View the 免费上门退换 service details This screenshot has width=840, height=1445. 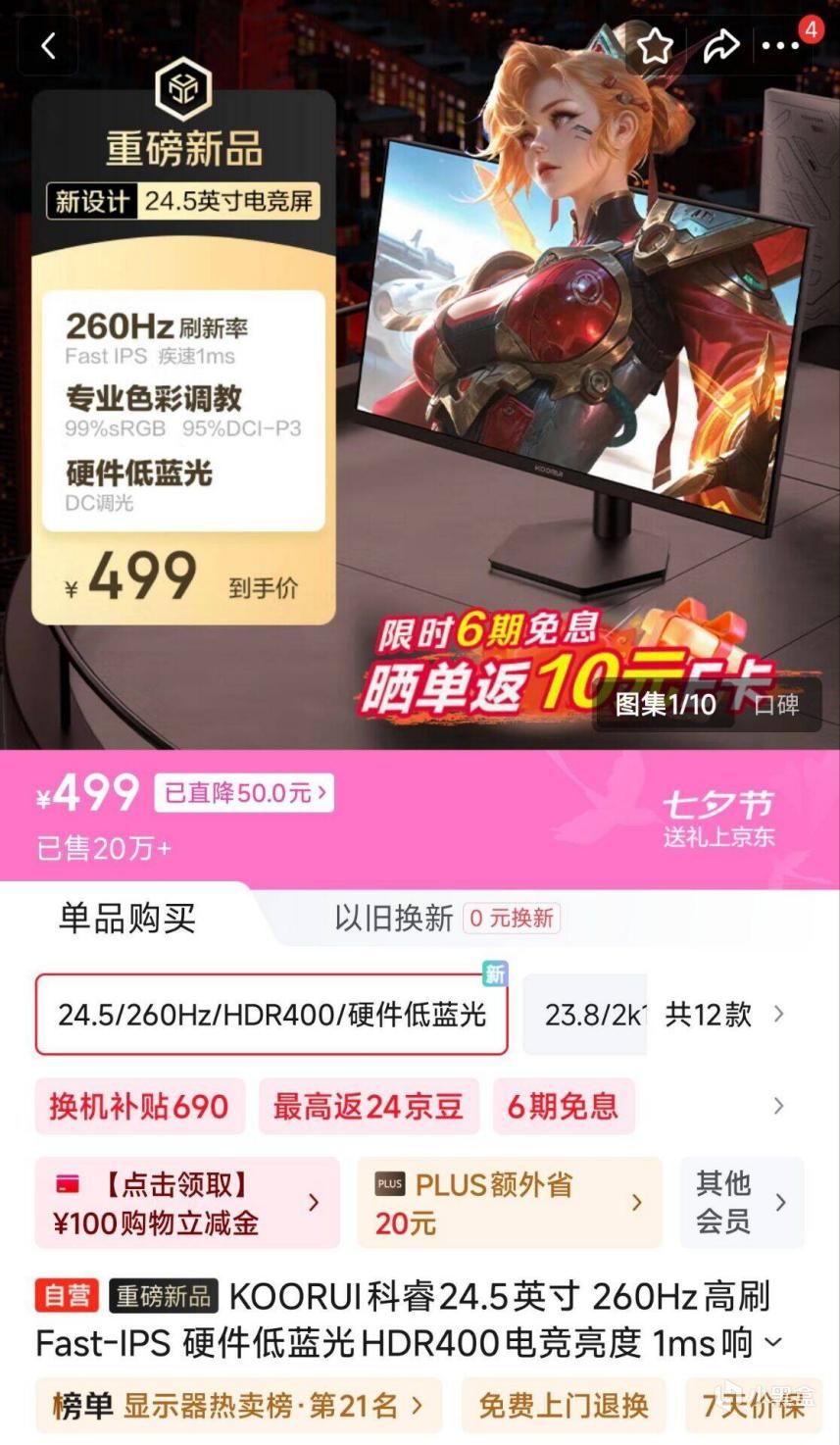click(563, 1406)
